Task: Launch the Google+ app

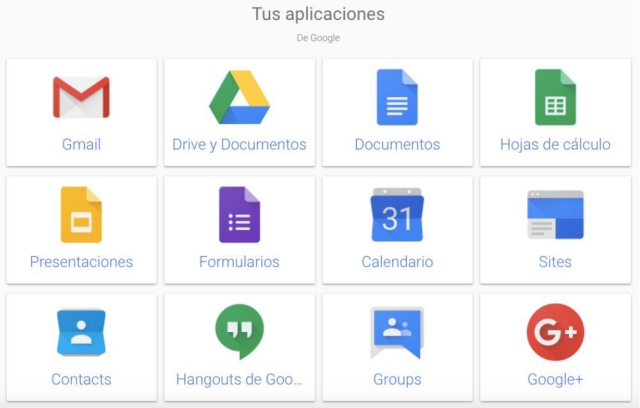Action: 555,346
